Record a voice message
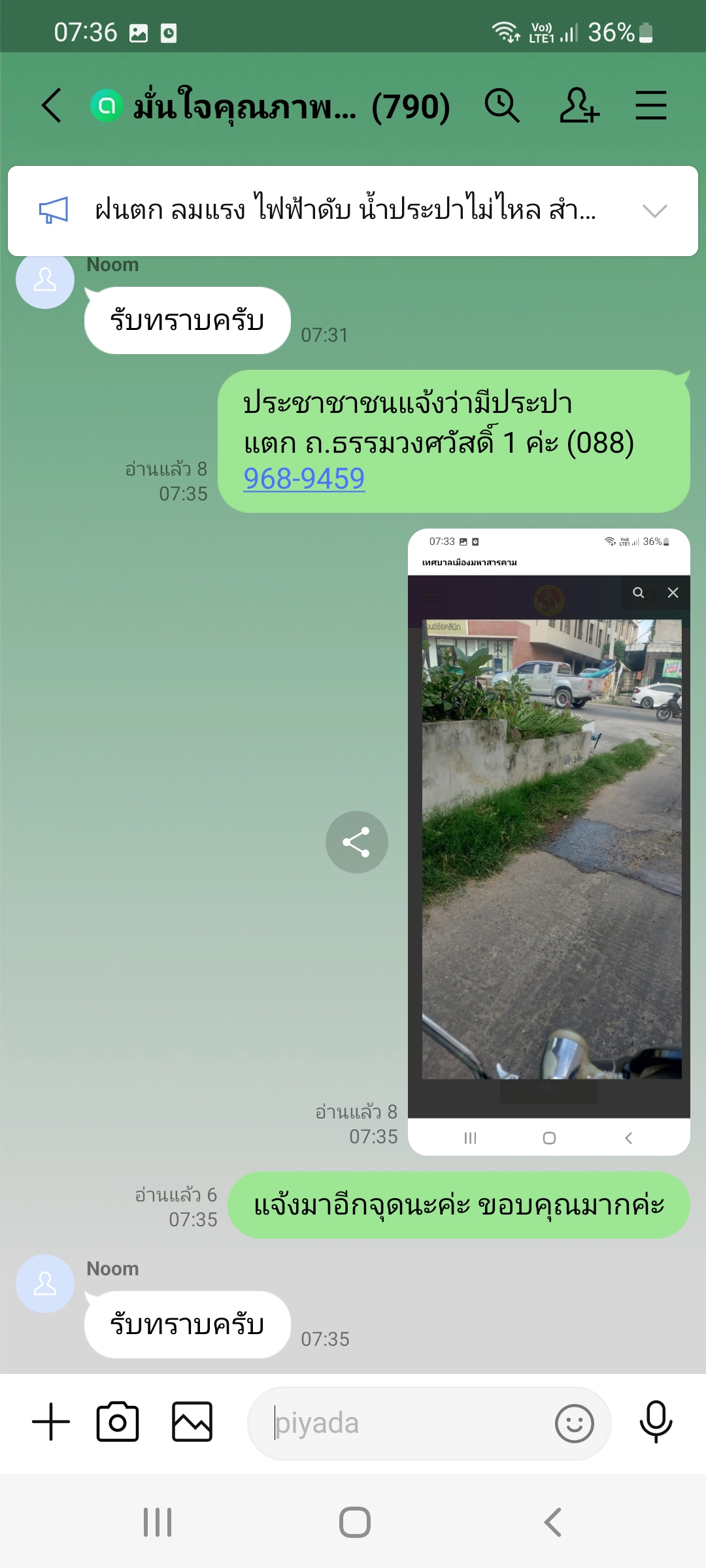The height and width of the screenshot is (1568, 706). click(x=656, y=1422)
